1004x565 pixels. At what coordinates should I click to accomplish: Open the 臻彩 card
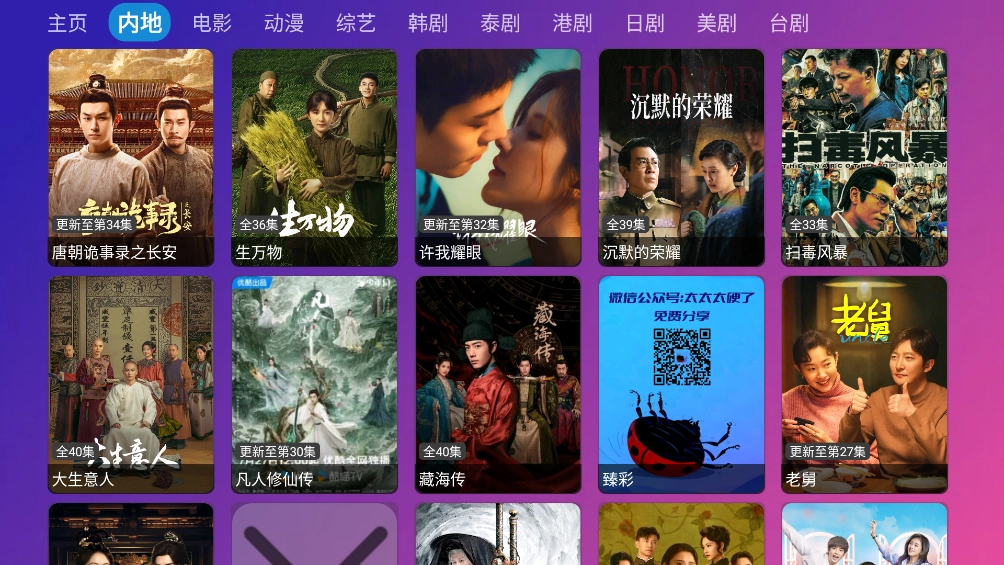pyautogui.click(x=681, y=384)
